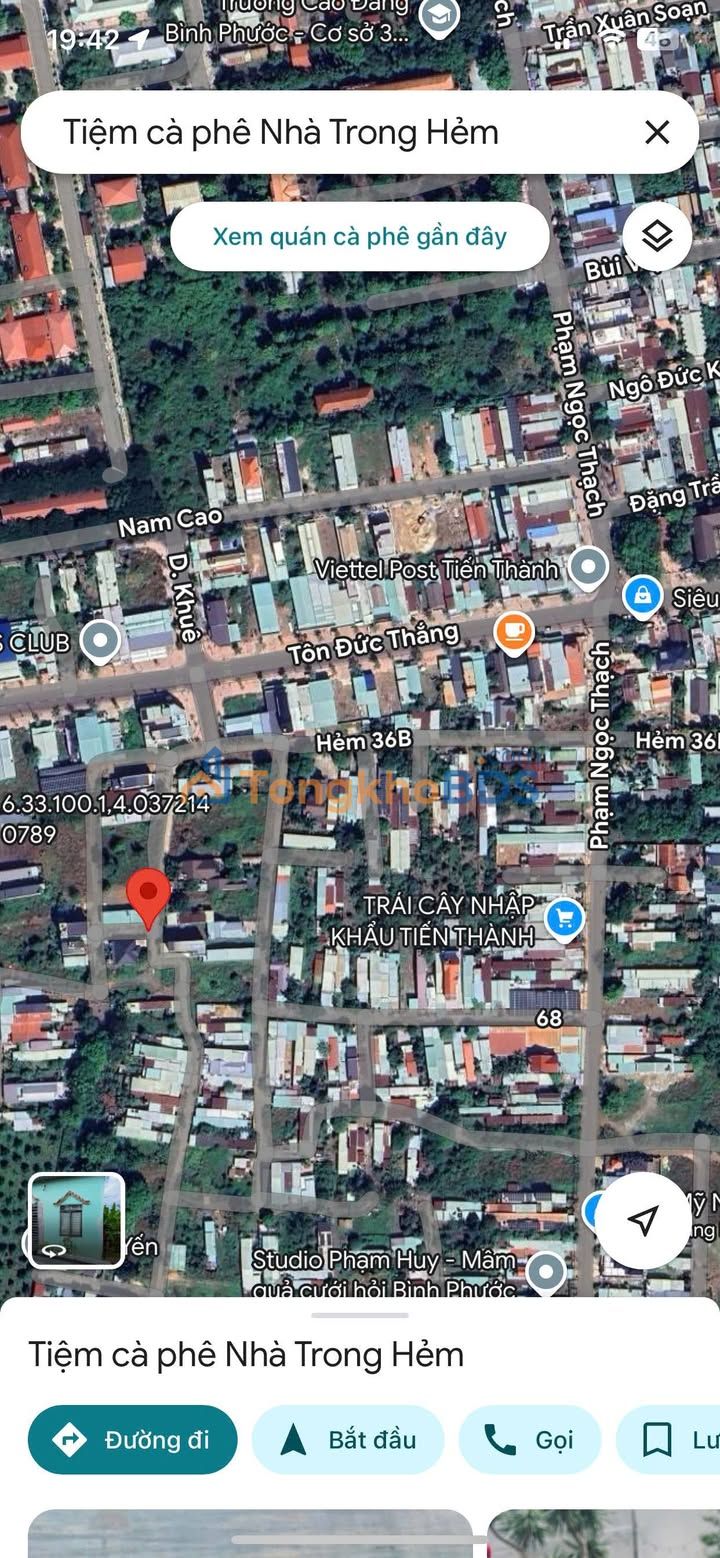720x1558 pixels.
Task: Get directions with Đường đi
Action: click(x=133, y=1440)
